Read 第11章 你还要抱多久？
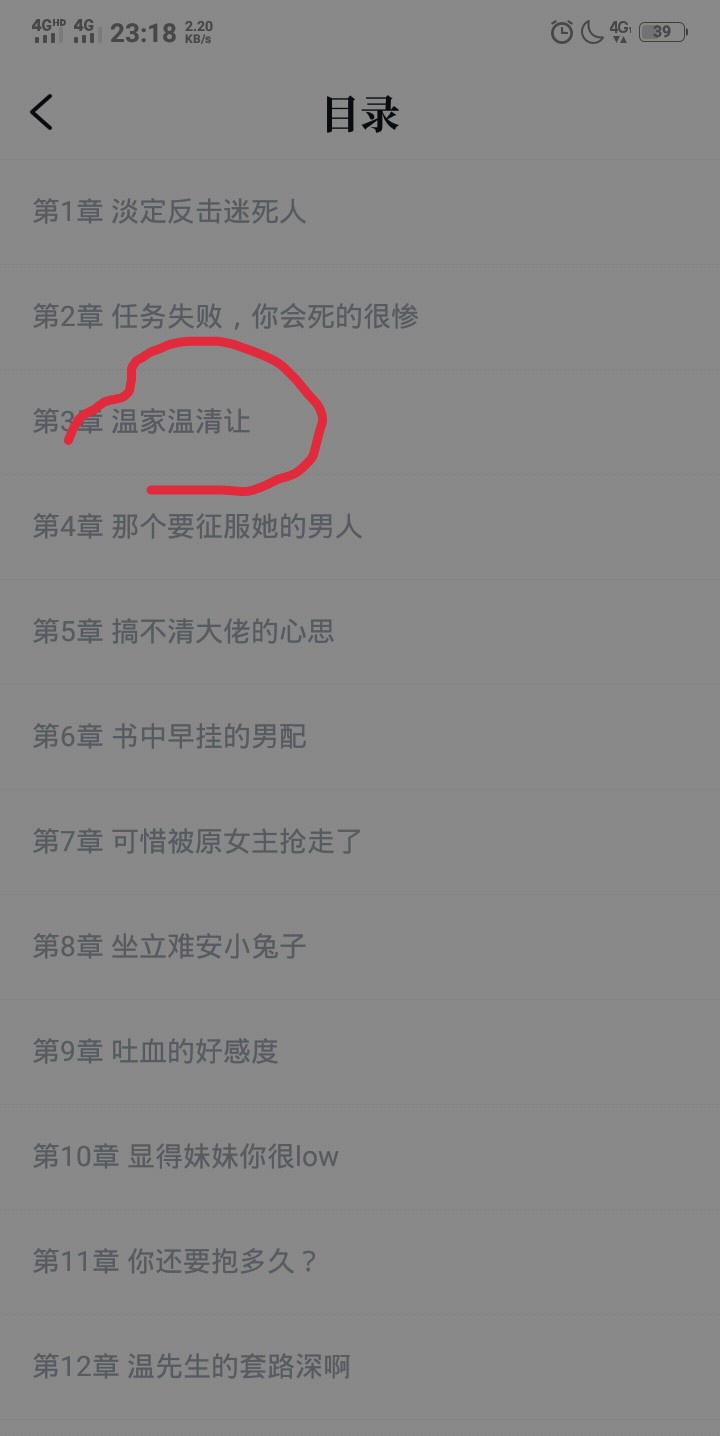The height and width of the screenshot is (1436, 720). [x=360, y=1262]
